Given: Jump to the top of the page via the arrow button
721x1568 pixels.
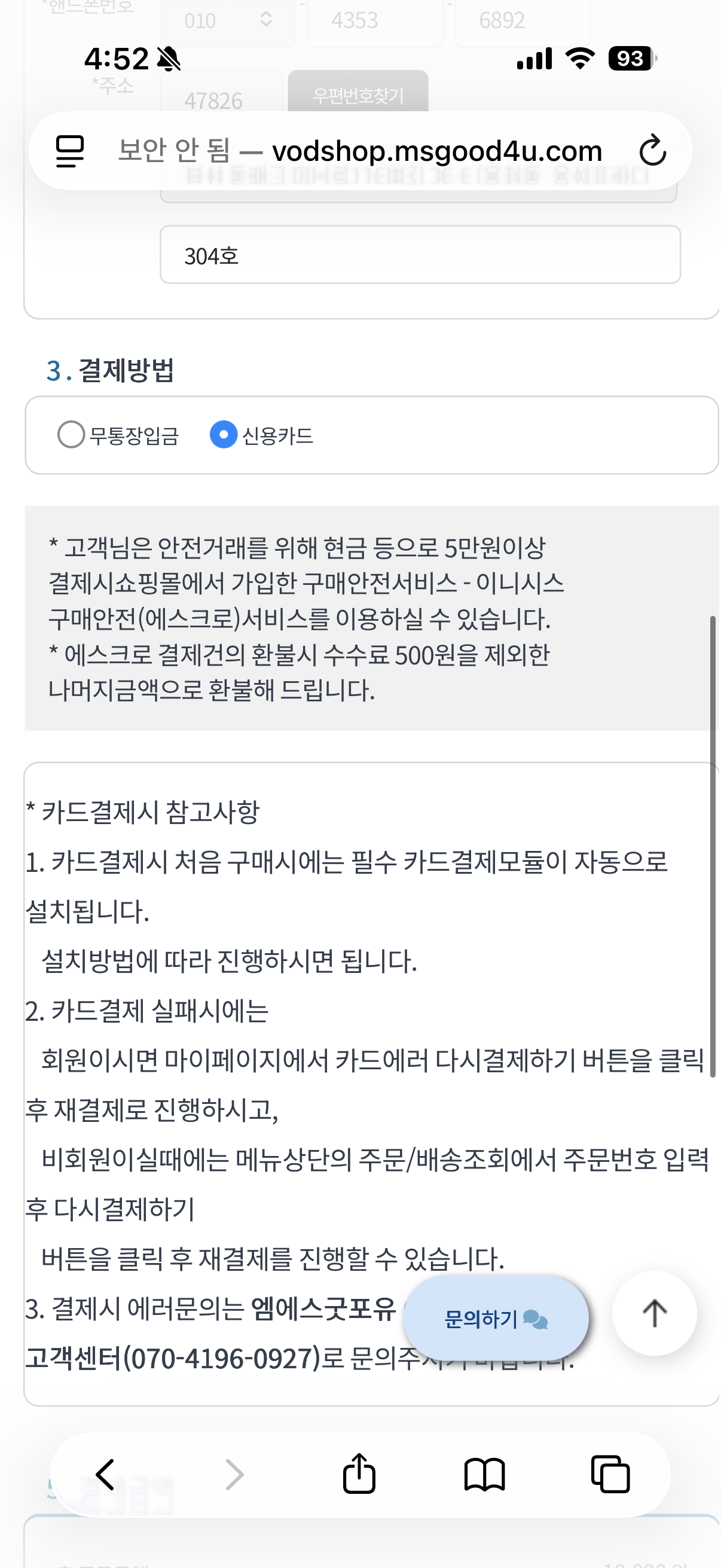Looking at the screenshot, I should (x=654, y=1313).
